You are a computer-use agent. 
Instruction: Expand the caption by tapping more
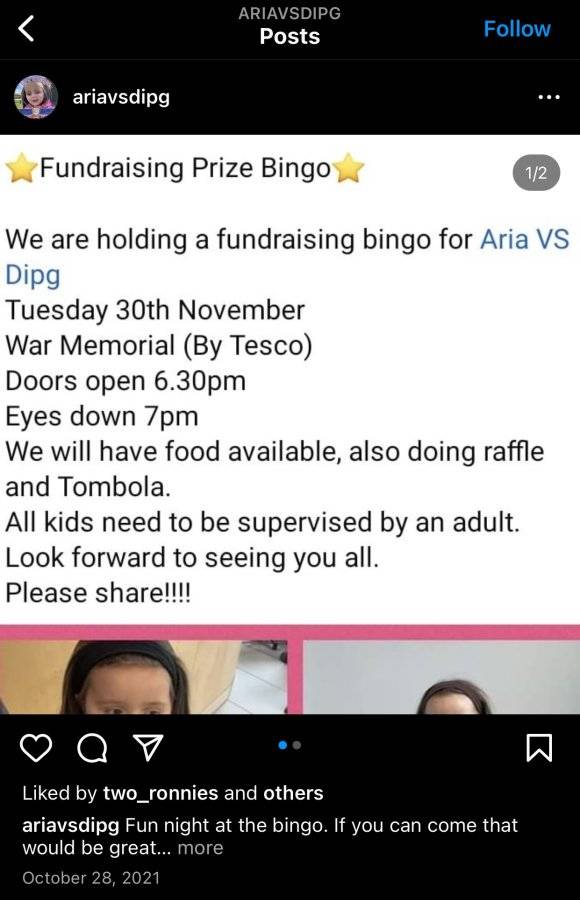(x=200, y=848)
